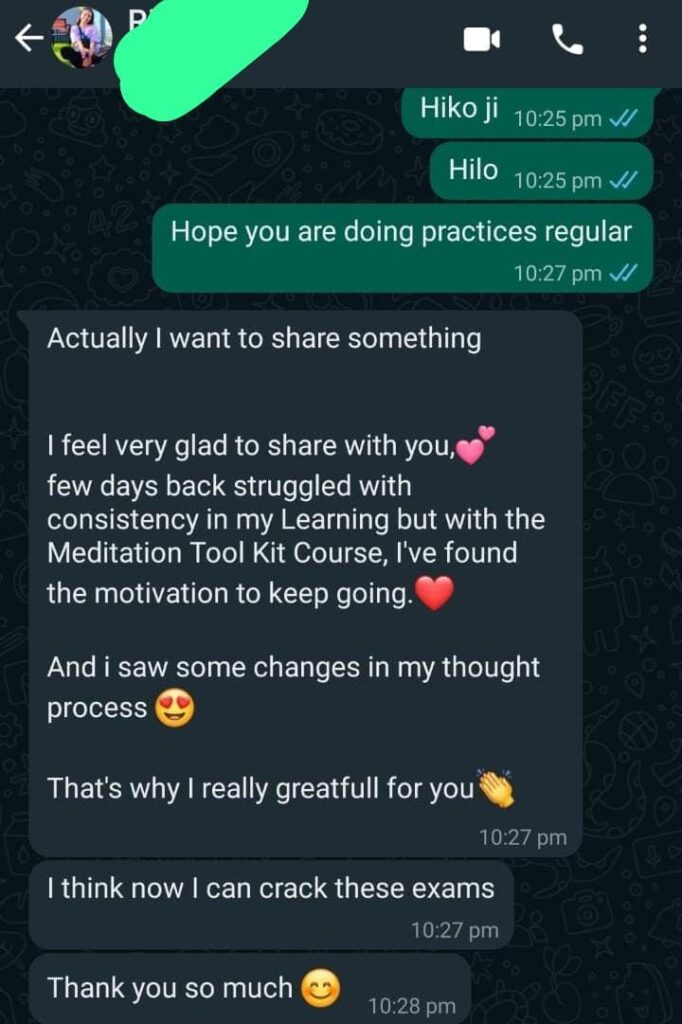Screen dimensions: 682x1024
Task: Go back to the chat list
Action: (29, 38)
